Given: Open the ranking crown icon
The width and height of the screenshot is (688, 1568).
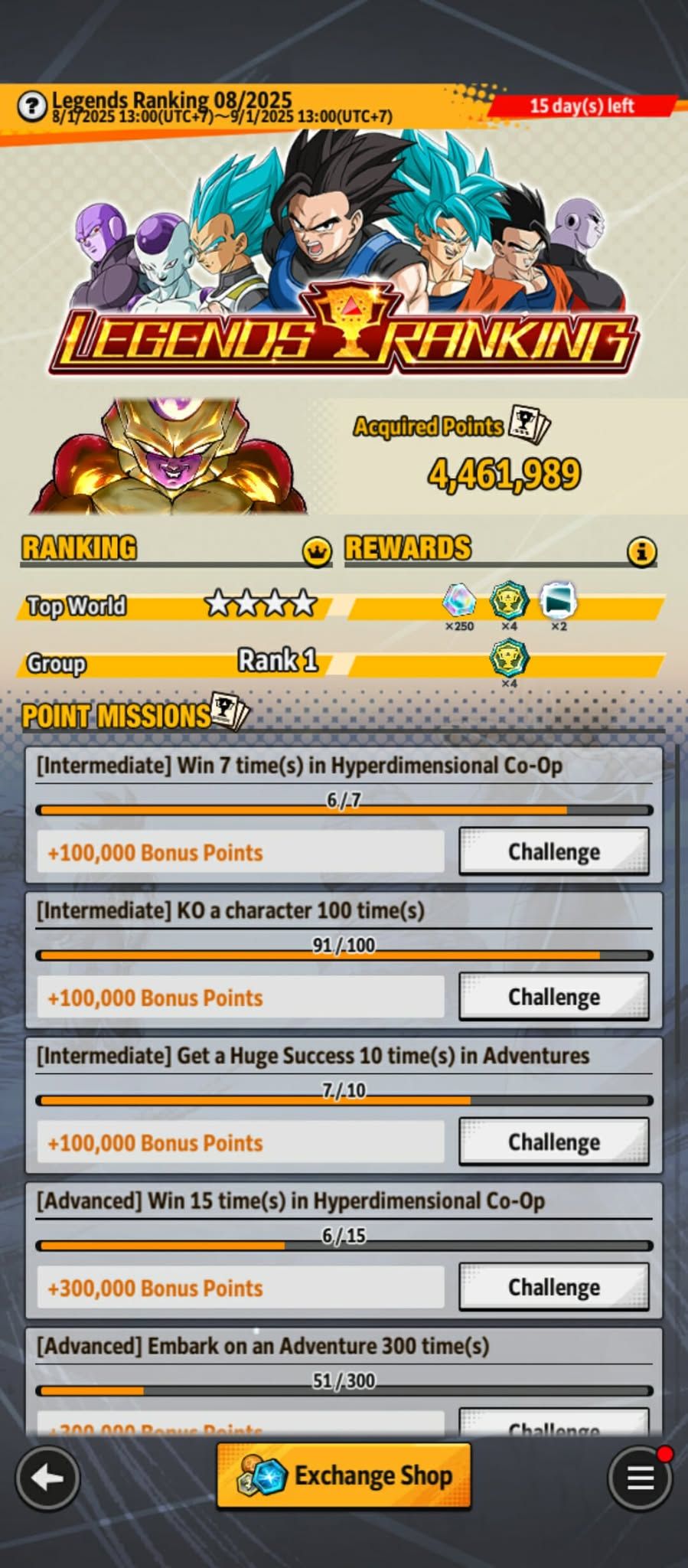Looking at the screenshot, I should 317,551.
